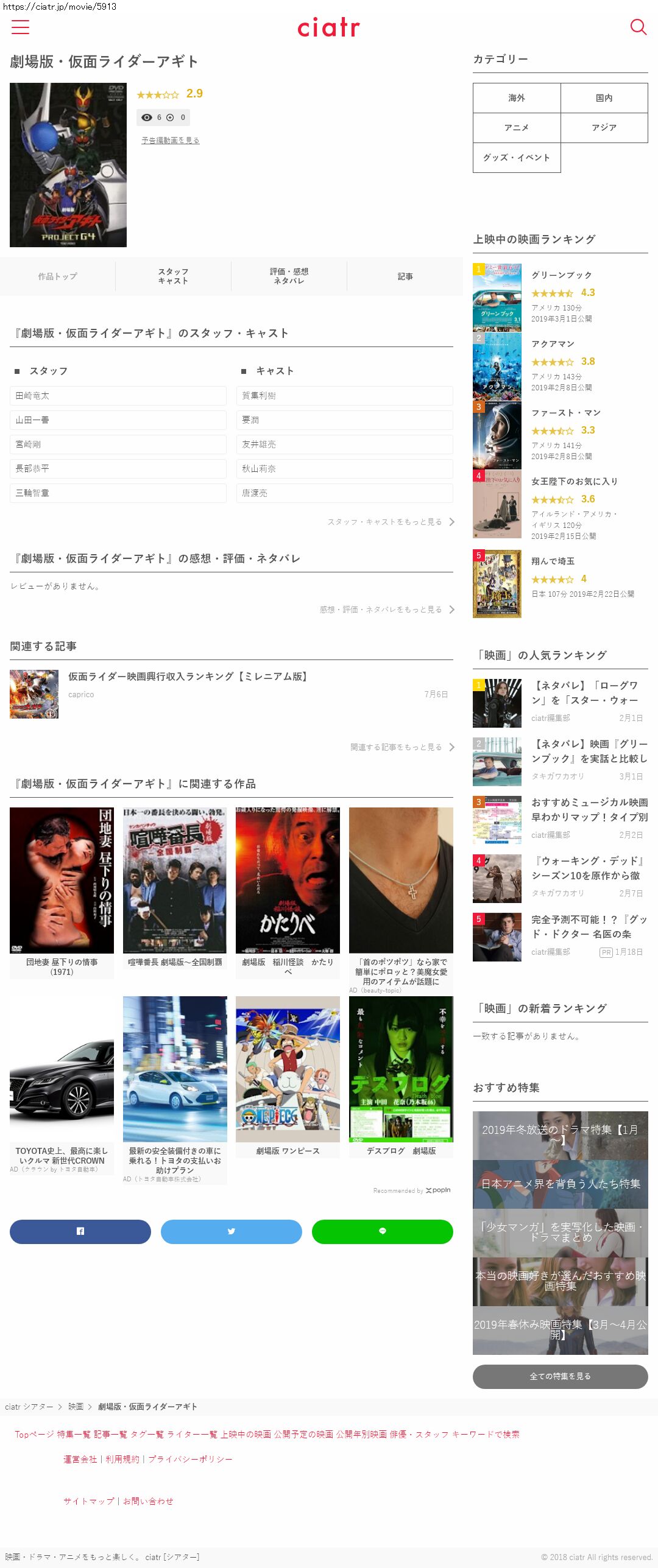Open the 仮面ライダー映画興行収入ランキング article

188,677
